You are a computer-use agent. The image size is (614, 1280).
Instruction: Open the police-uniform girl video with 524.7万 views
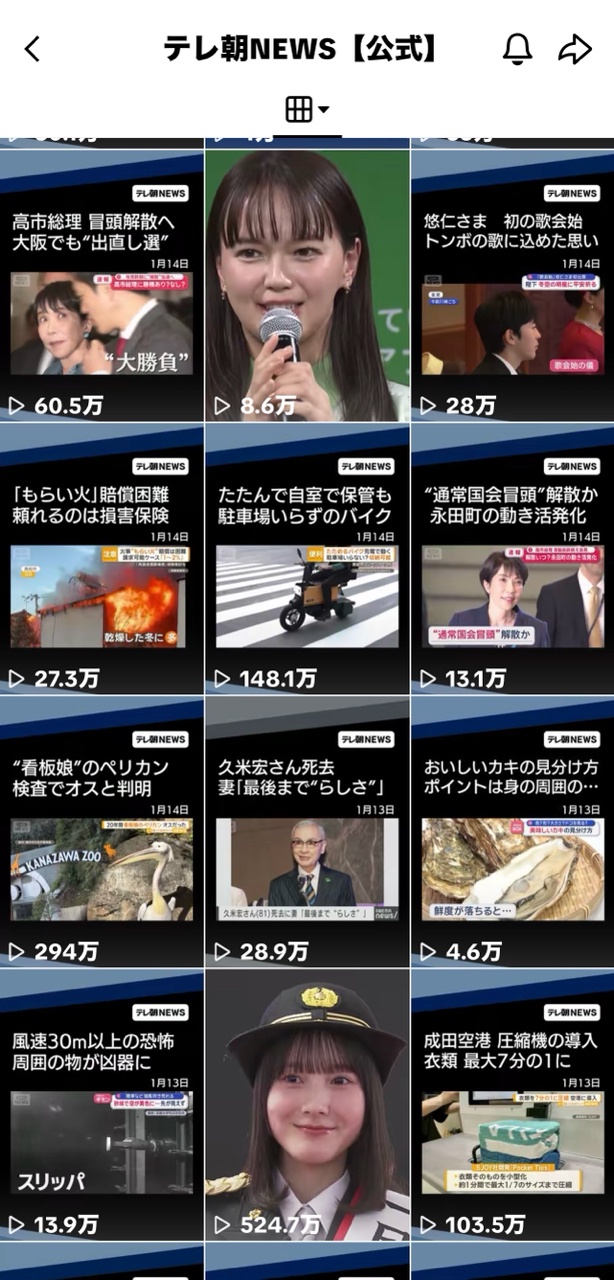(307, 1105)
